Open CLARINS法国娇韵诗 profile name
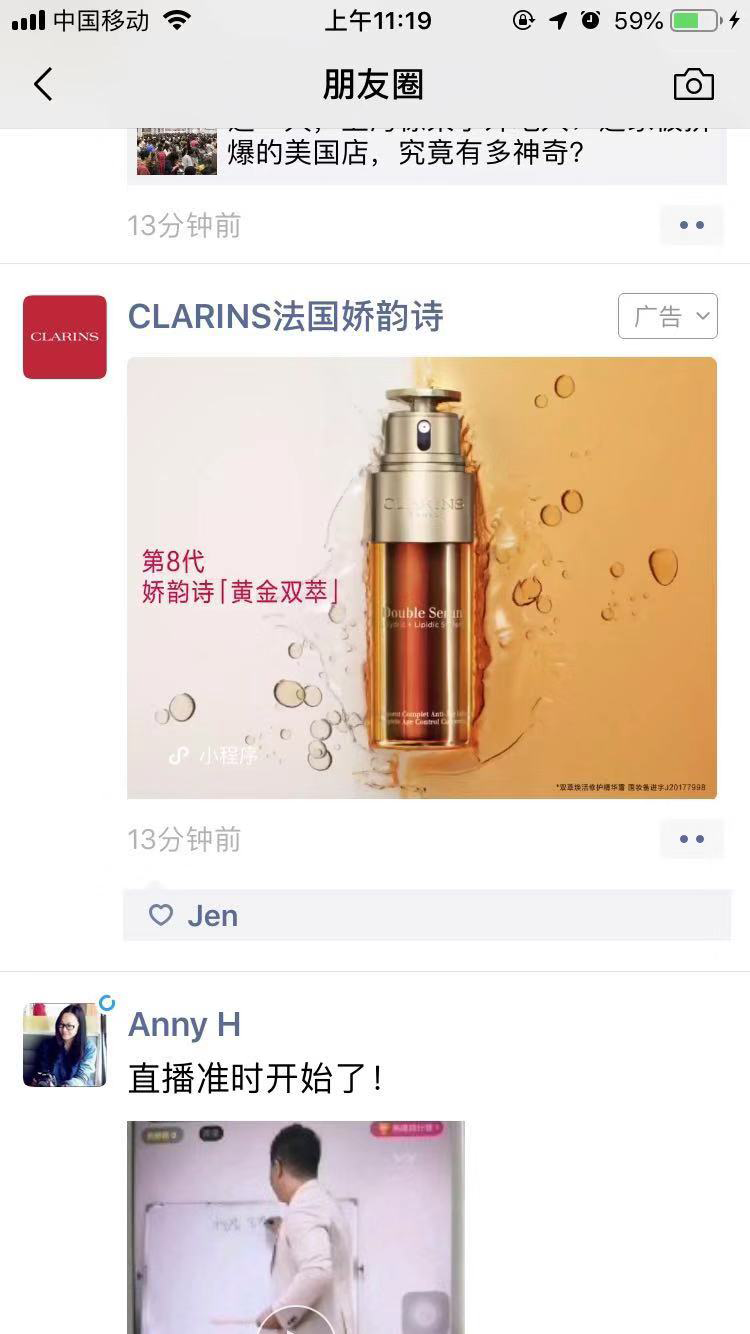 click(x=286, y=317)
